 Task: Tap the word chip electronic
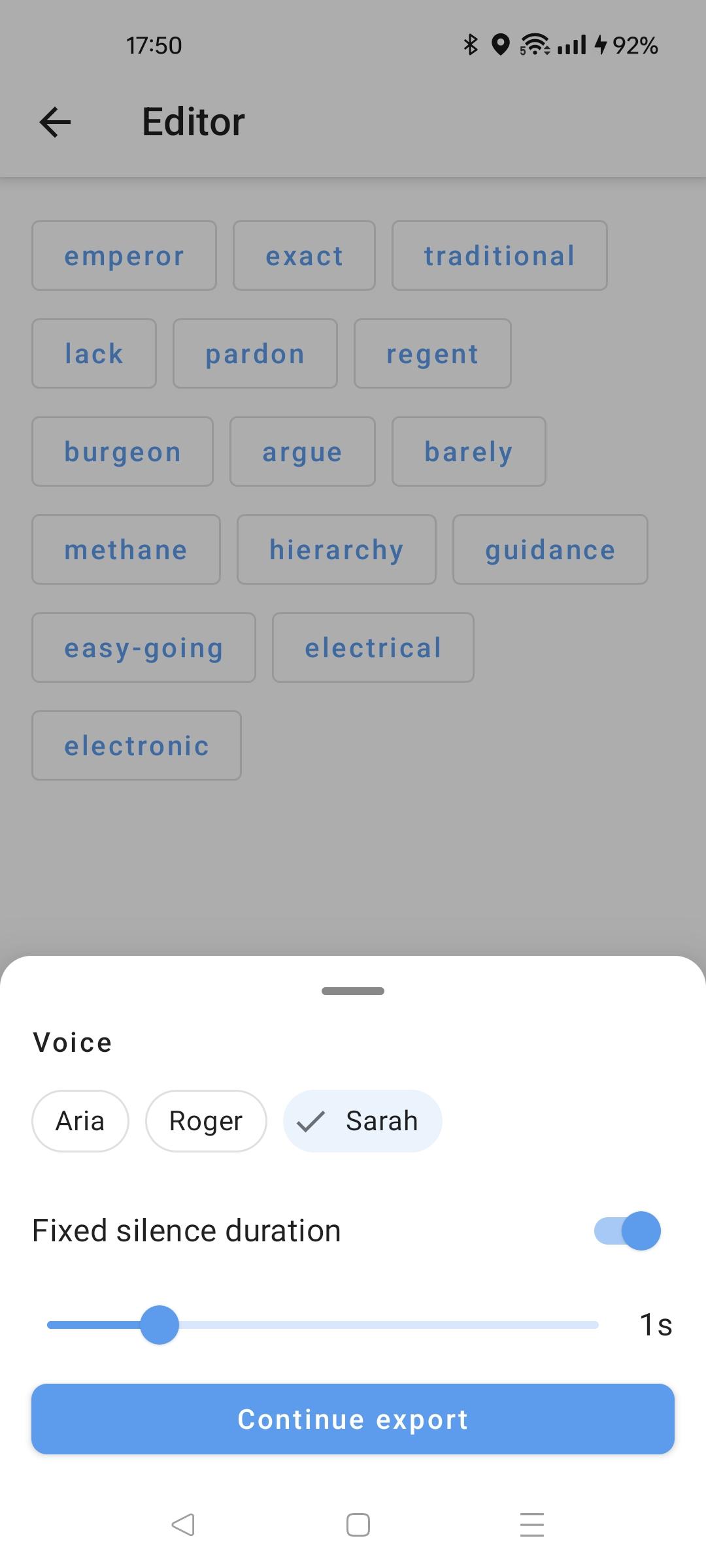click(x=137, y=745)
